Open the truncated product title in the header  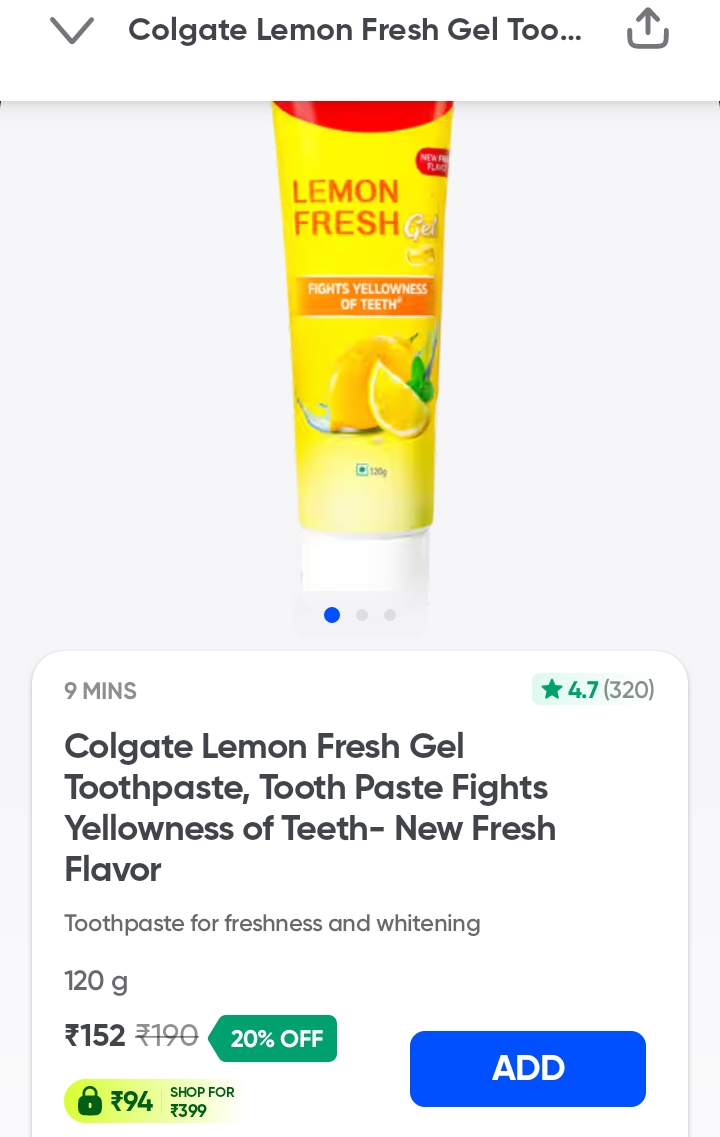355,30
